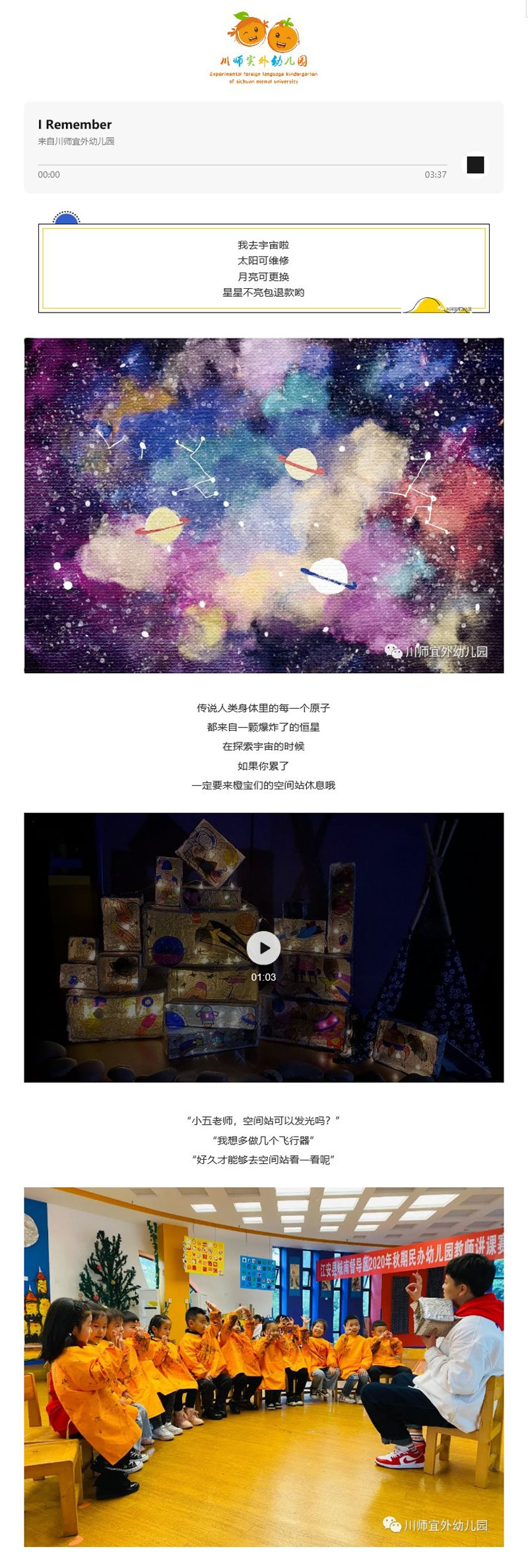The image size is (528, 1568).
Task: Open the galaxy painting image
Action: click(x=263, y=505)
